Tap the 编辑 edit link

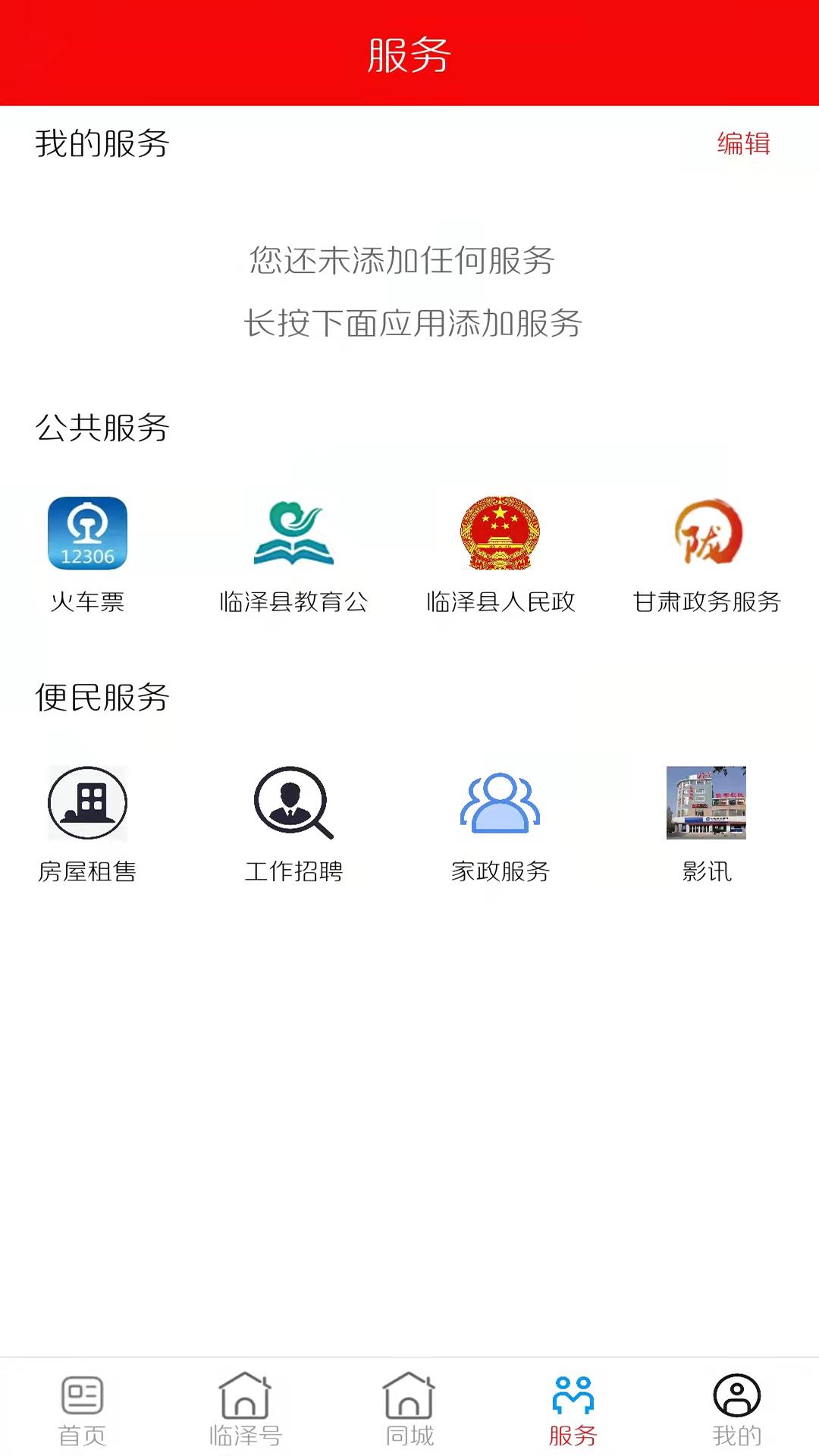(742, 144)
